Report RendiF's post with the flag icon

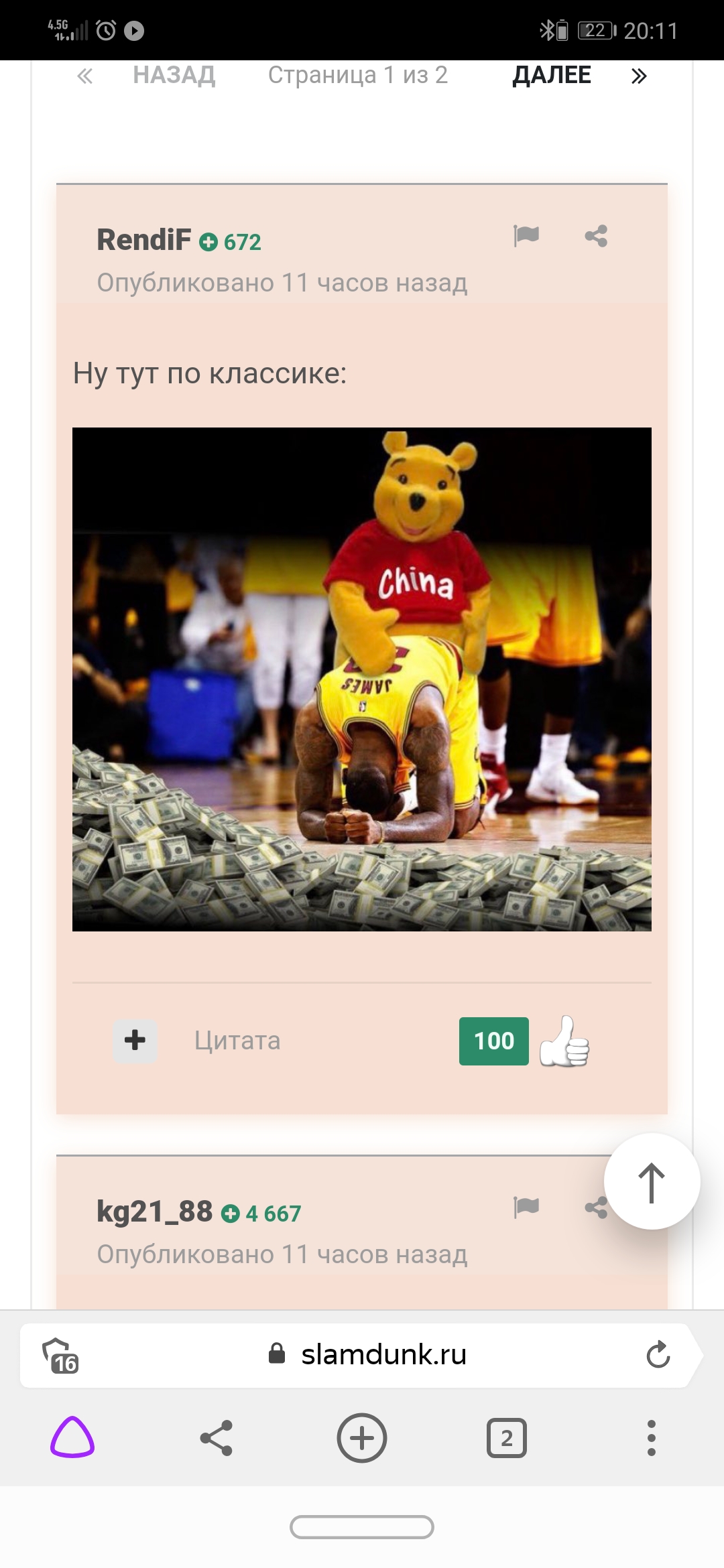pos(526,236)
